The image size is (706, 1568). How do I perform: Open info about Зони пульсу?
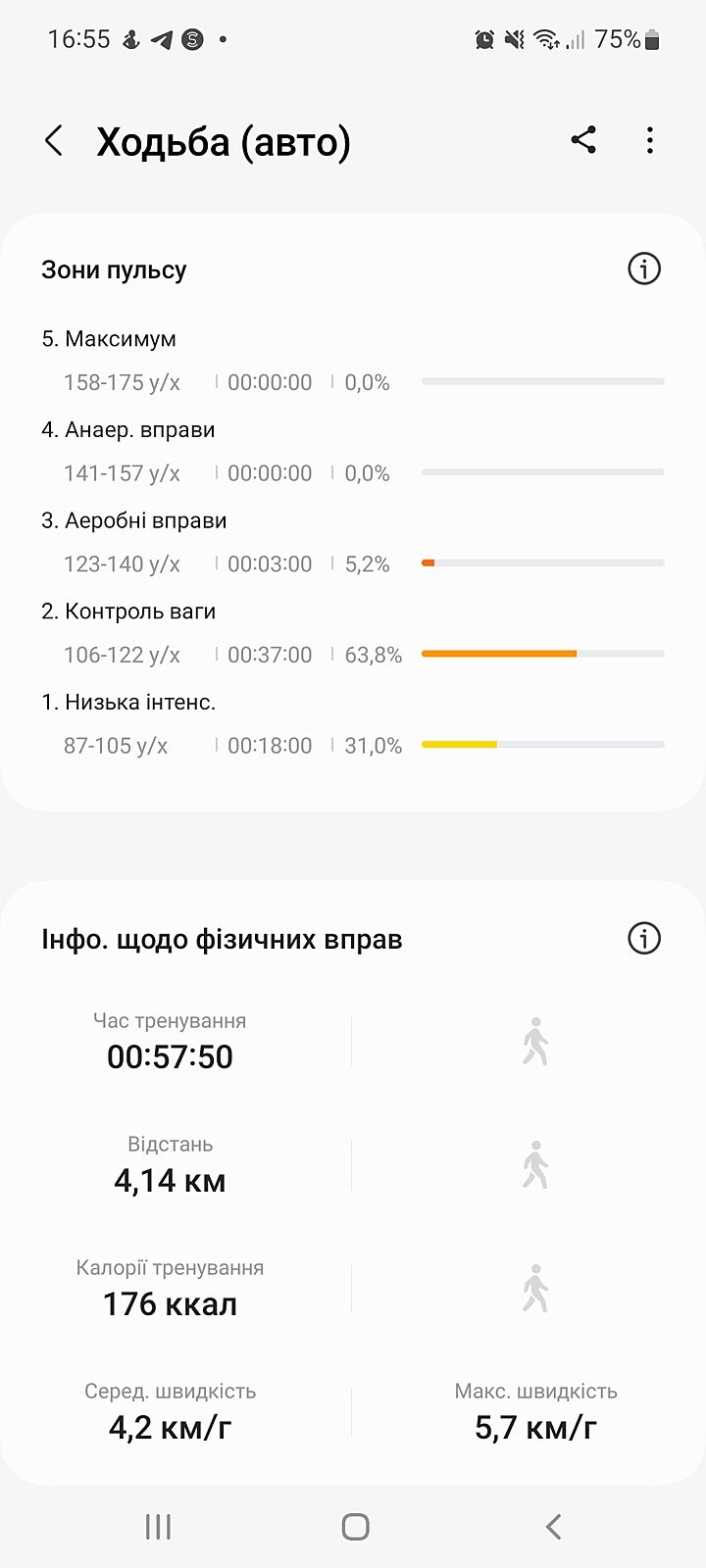[x=643, y=269]
